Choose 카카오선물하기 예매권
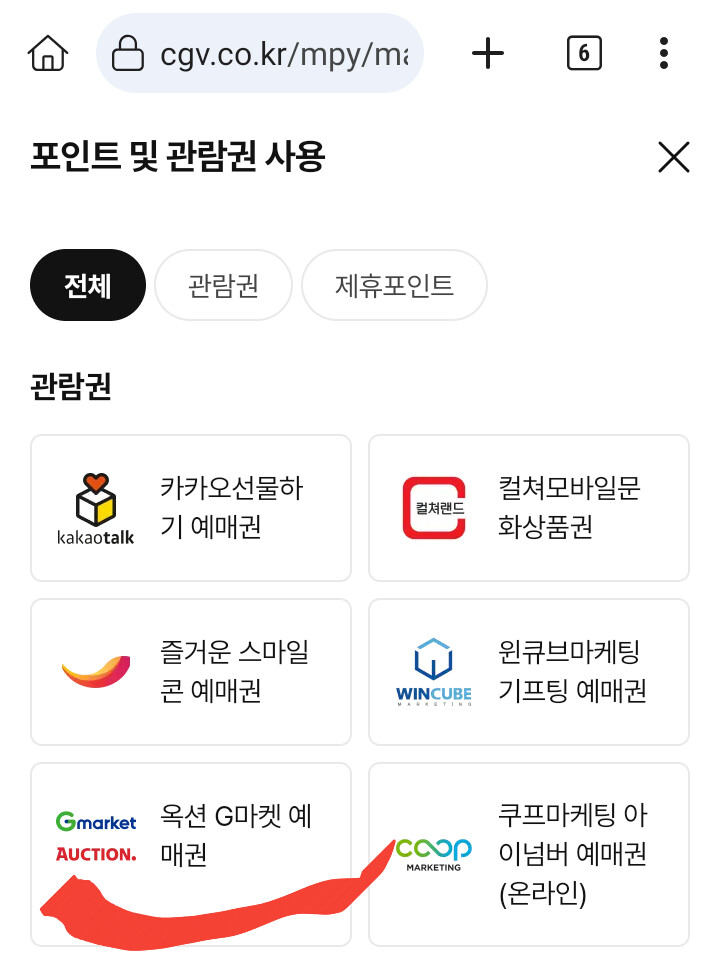720x958 pixels. (191, 508)
